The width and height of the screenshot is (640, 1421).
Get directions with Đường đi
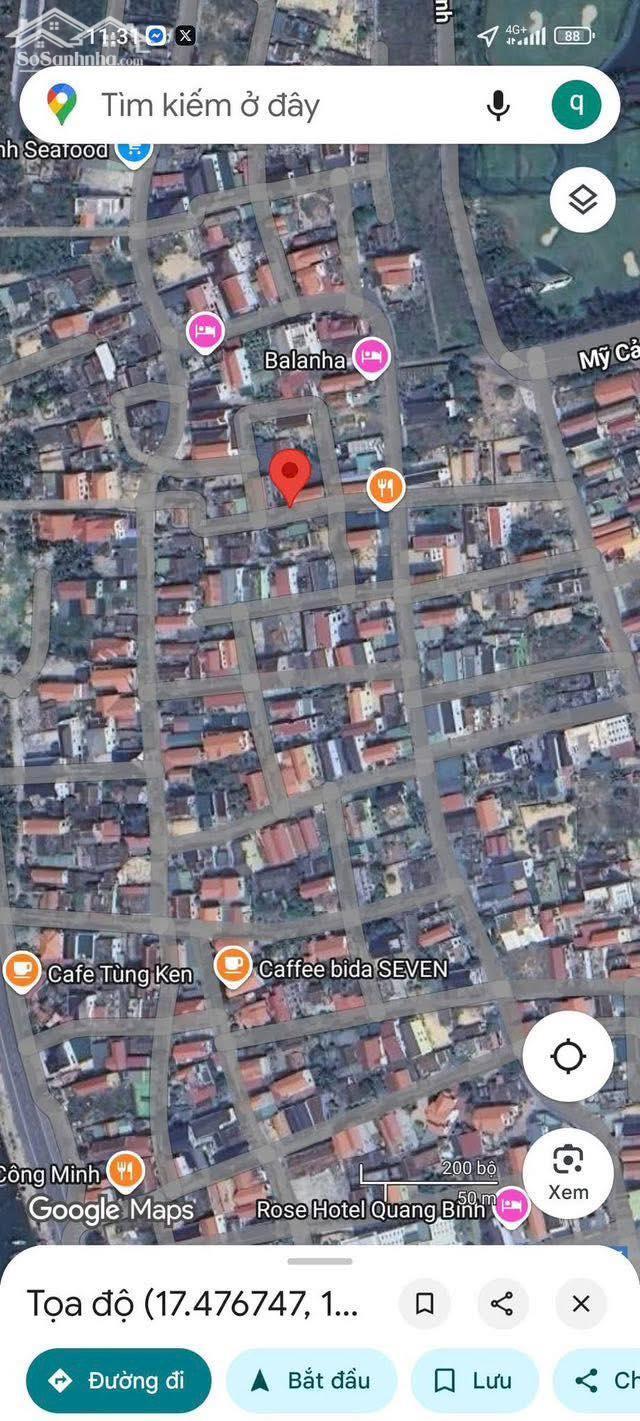pyautogui.click(x=118, y=1381)
